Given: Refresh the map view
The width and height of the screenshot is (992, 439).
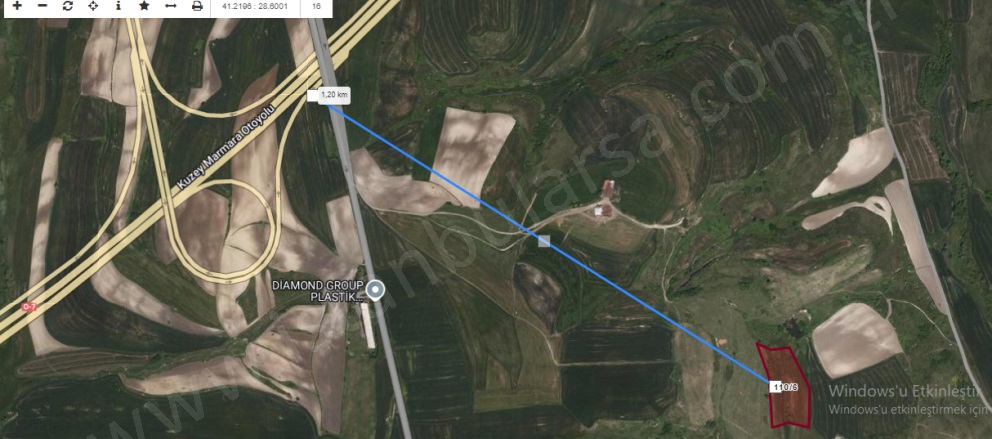Looking at the screenshot, I should pos(68,6).
